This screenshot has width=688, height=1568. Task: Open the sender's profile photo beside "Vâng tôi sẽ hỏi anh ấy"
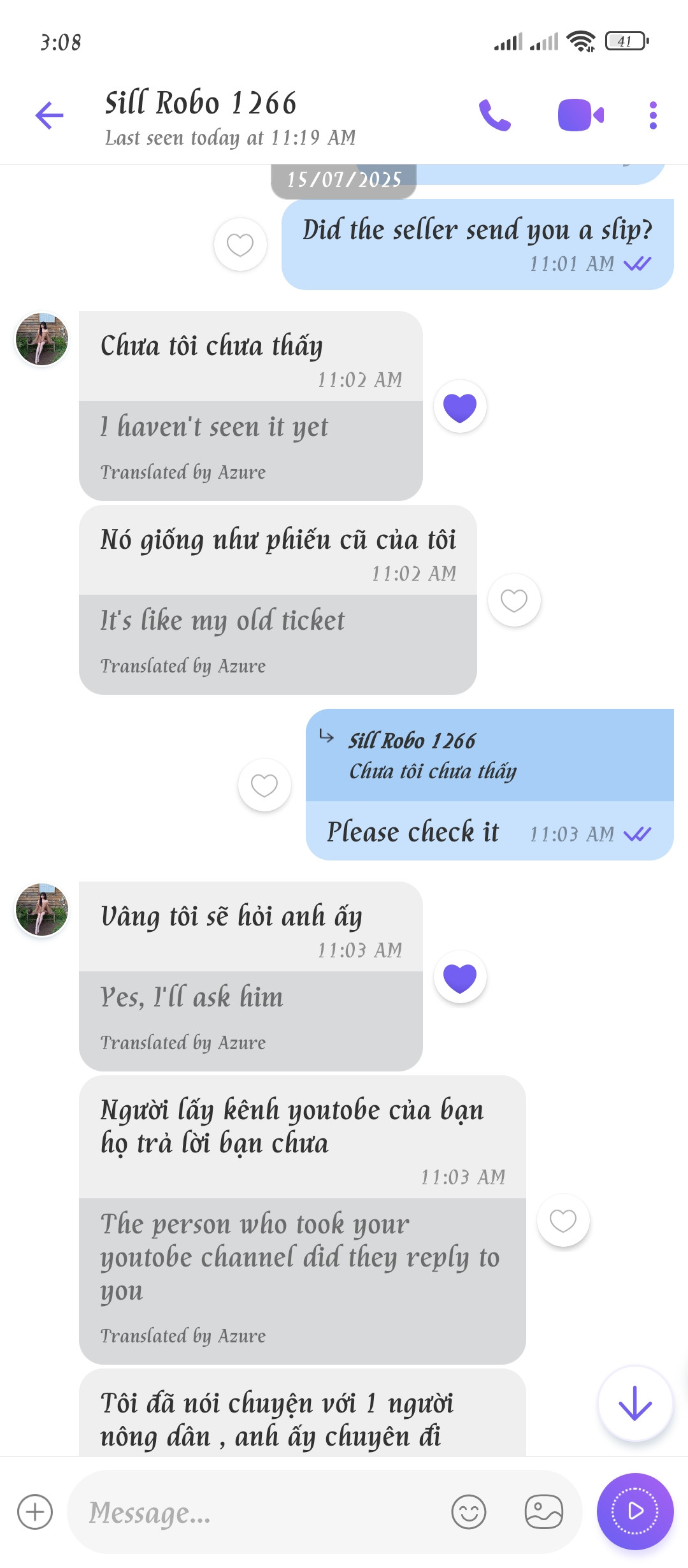(42, 910)
